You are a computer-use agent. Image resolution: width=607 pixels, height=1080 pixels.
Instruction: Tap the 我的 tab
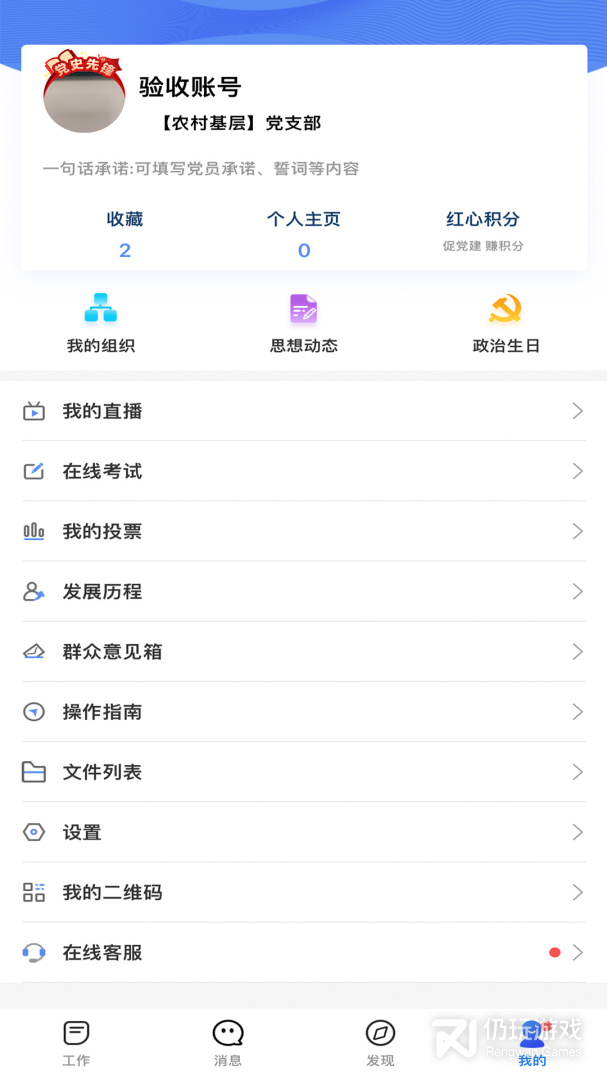(x=532, y=1043)
